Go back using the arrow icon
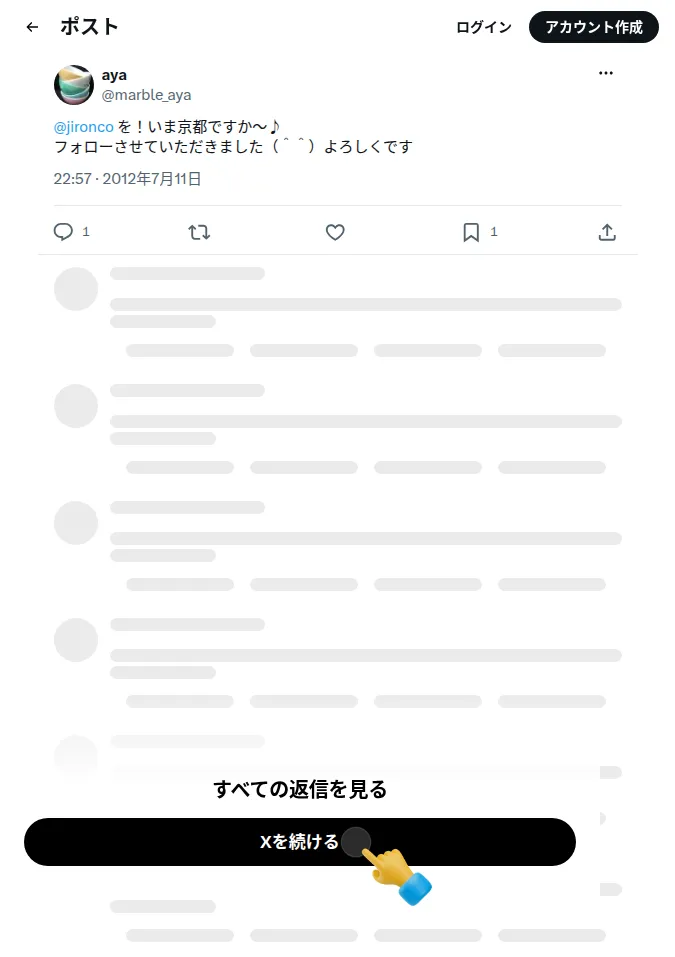This screenshot has height=957, width=675. pyautogui.click(x=32, y=27)
